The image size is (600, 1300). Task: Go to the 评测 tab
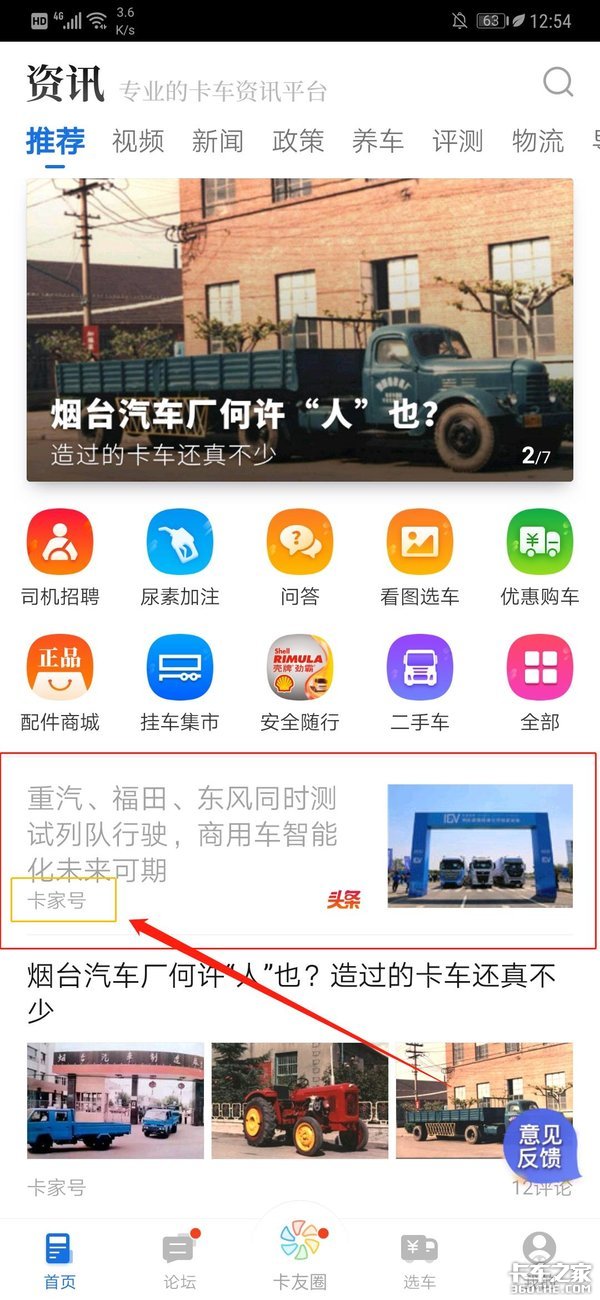[x=458, y=141]
